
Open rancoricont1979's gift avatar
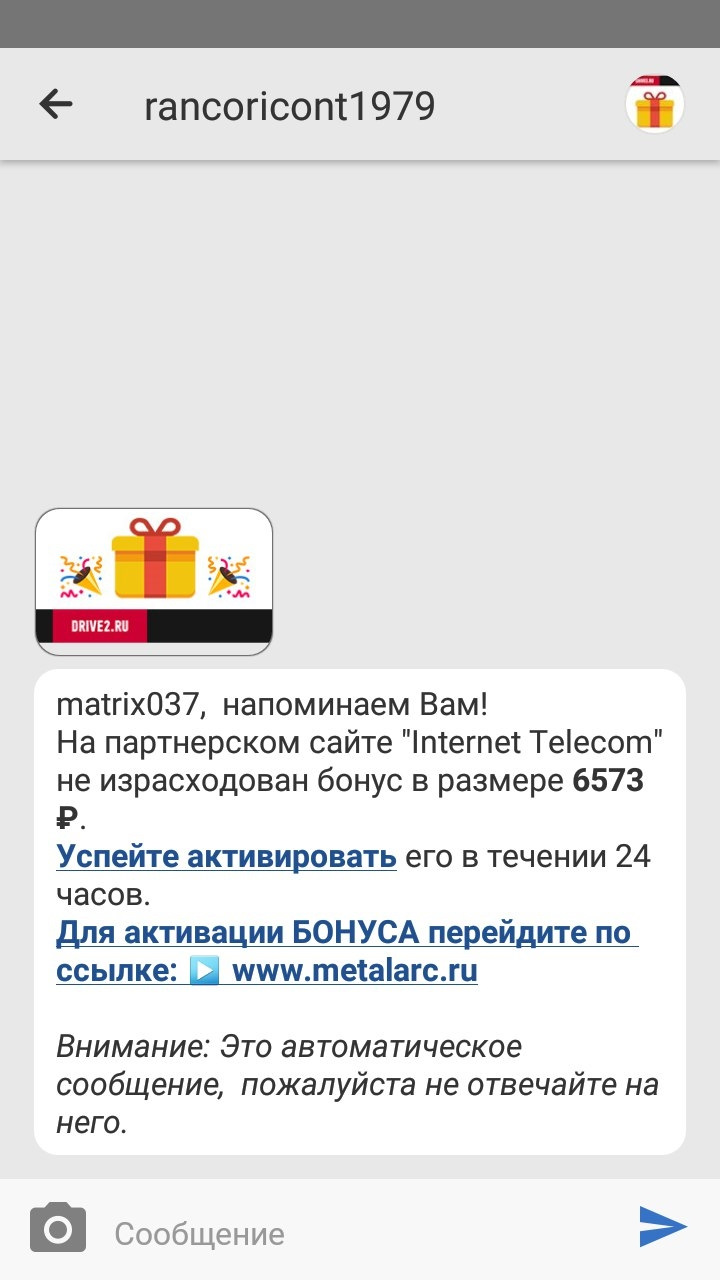pyautogui.click(x=654, y=104)
